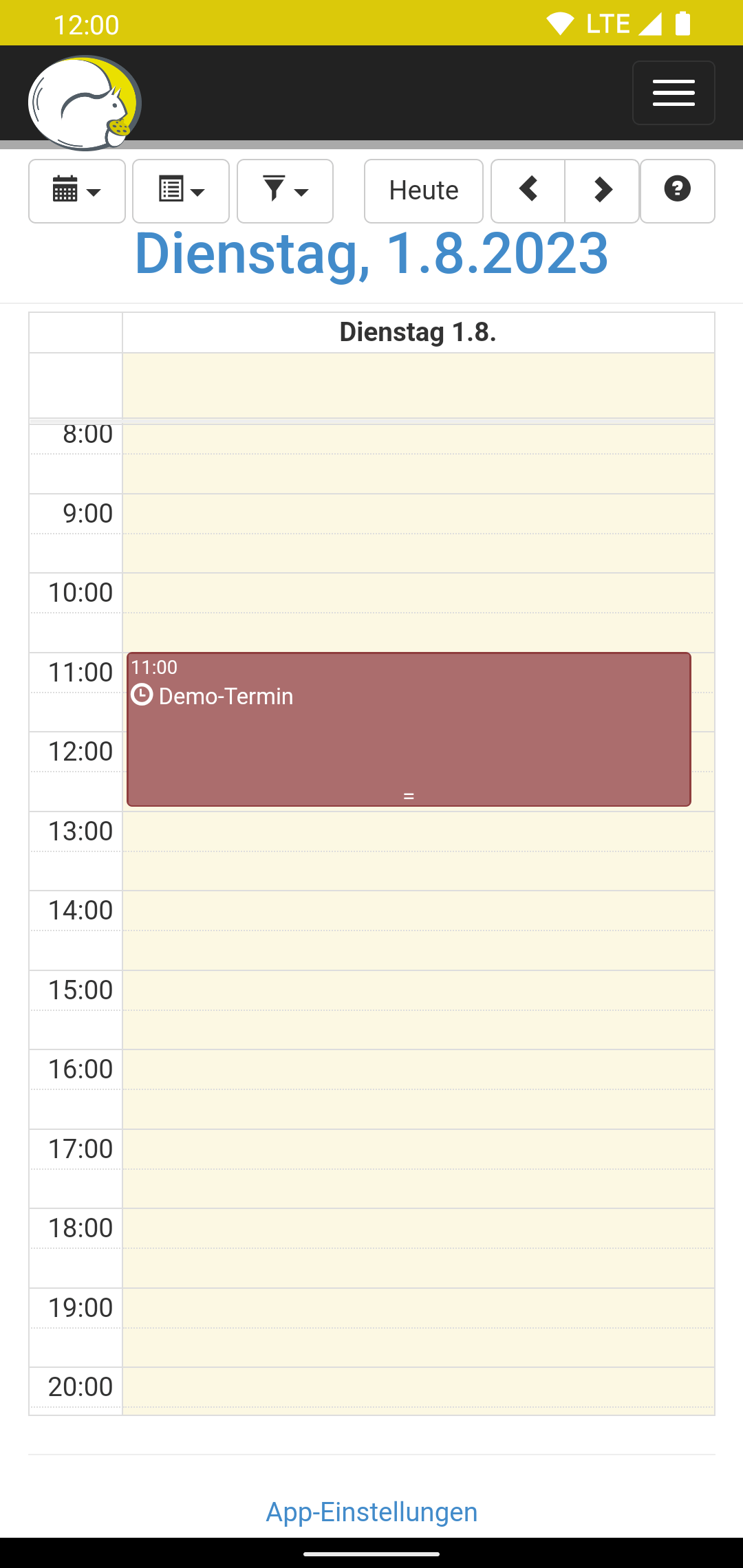Go to the previous day

tap(528, 191)
